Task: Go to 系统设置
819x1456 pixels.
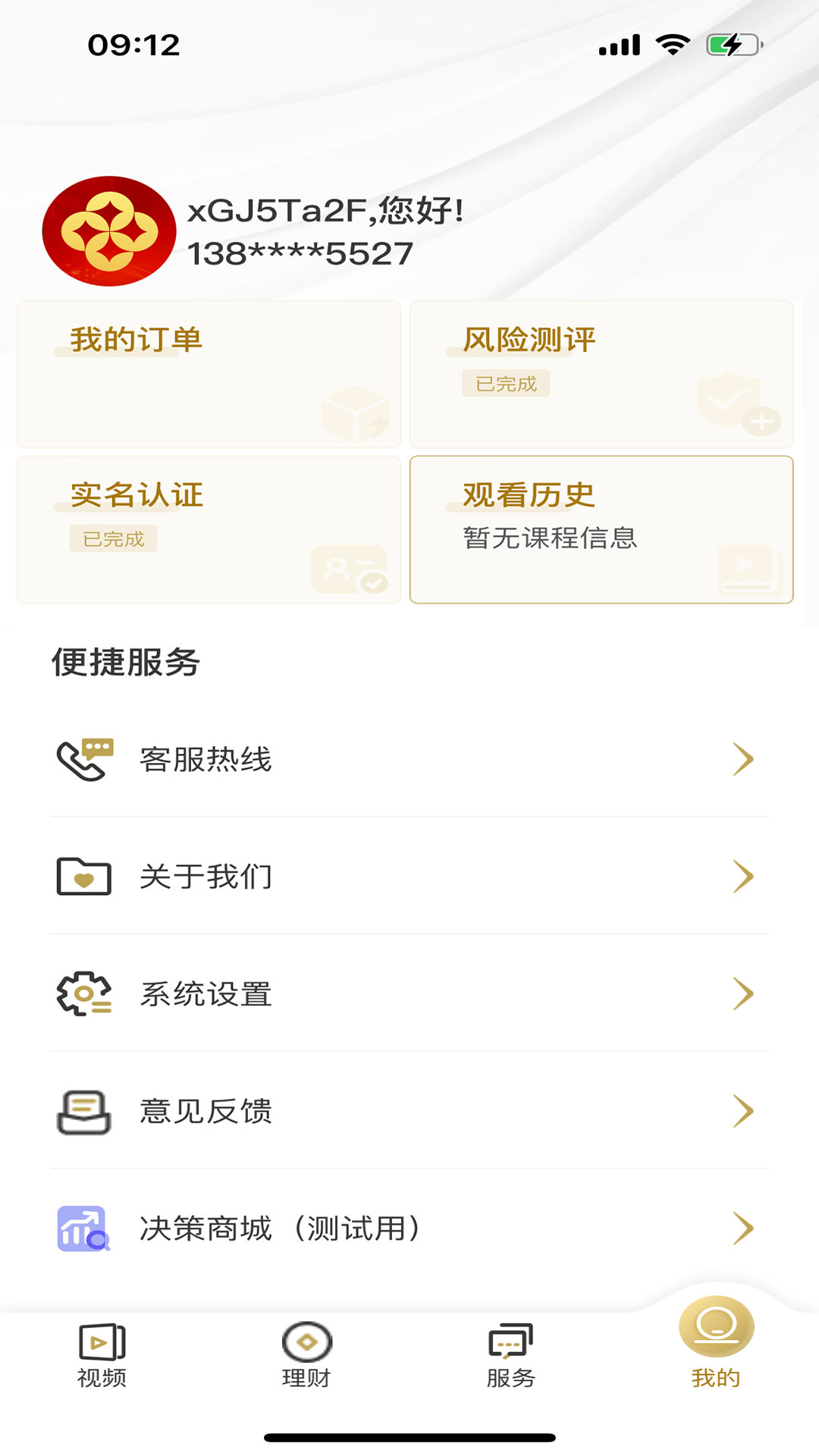Action: pyautogui.click(x=409, y=993)
